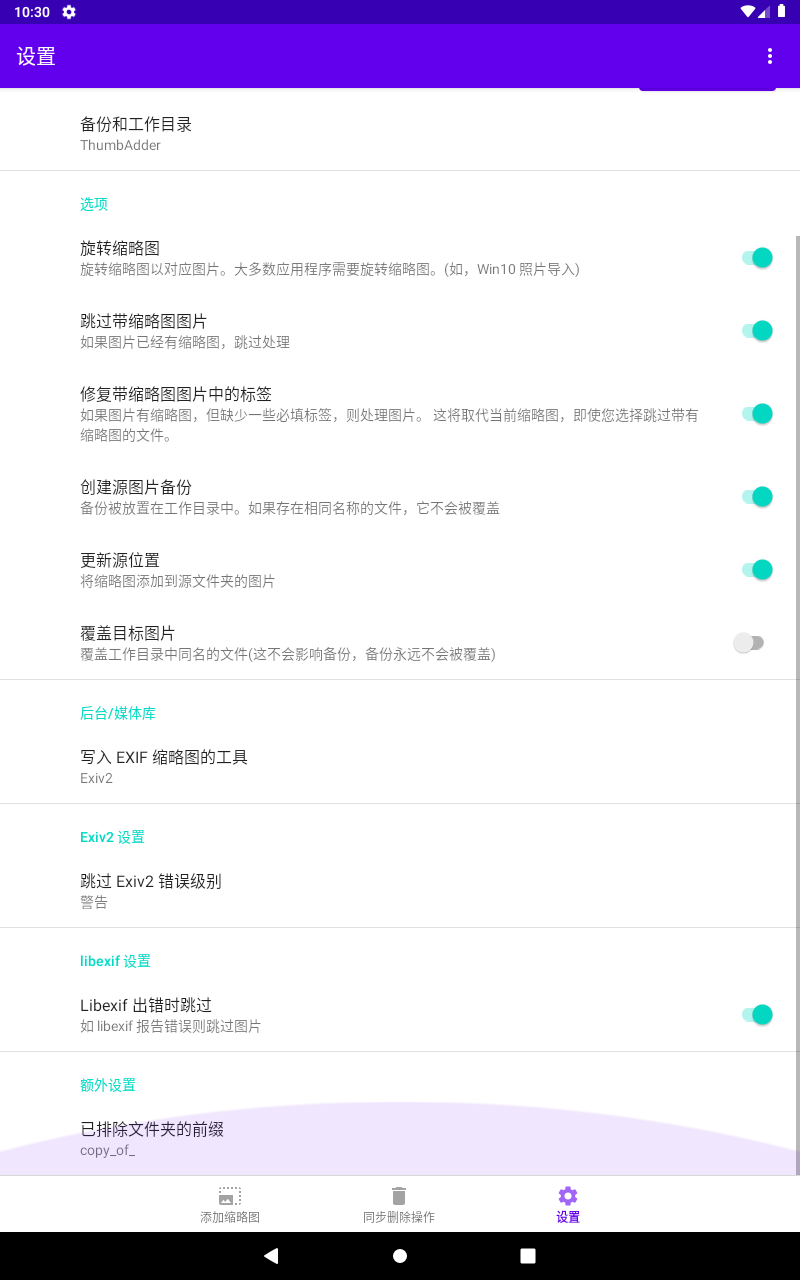800x1280 pixels.
Task: Tap the system back button
Action: (x=271, y=1256)
